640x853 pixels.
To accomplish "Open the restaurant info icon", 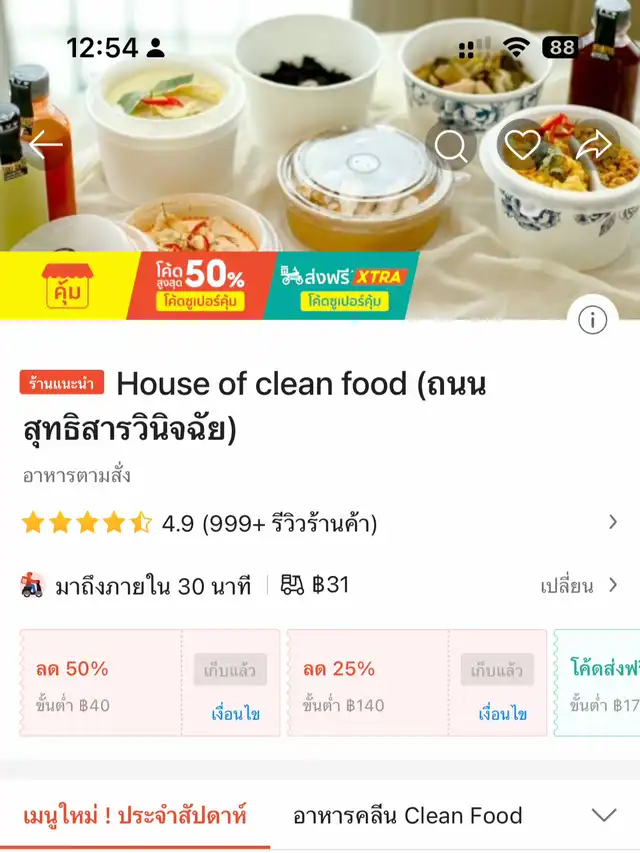I will (593, 320).
